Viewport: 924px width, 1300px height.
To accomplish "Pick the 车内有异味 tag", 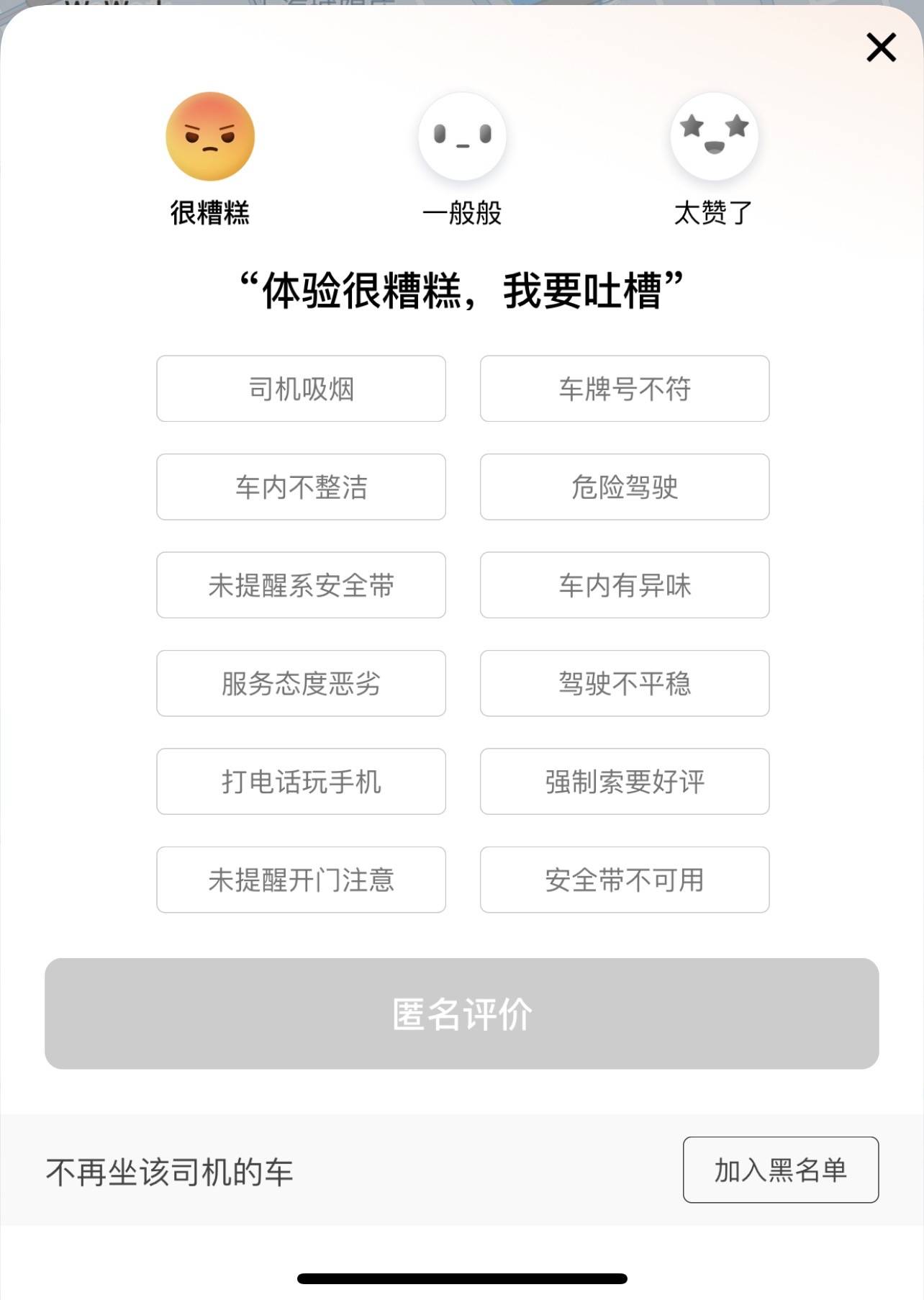I will pos(625,585).
